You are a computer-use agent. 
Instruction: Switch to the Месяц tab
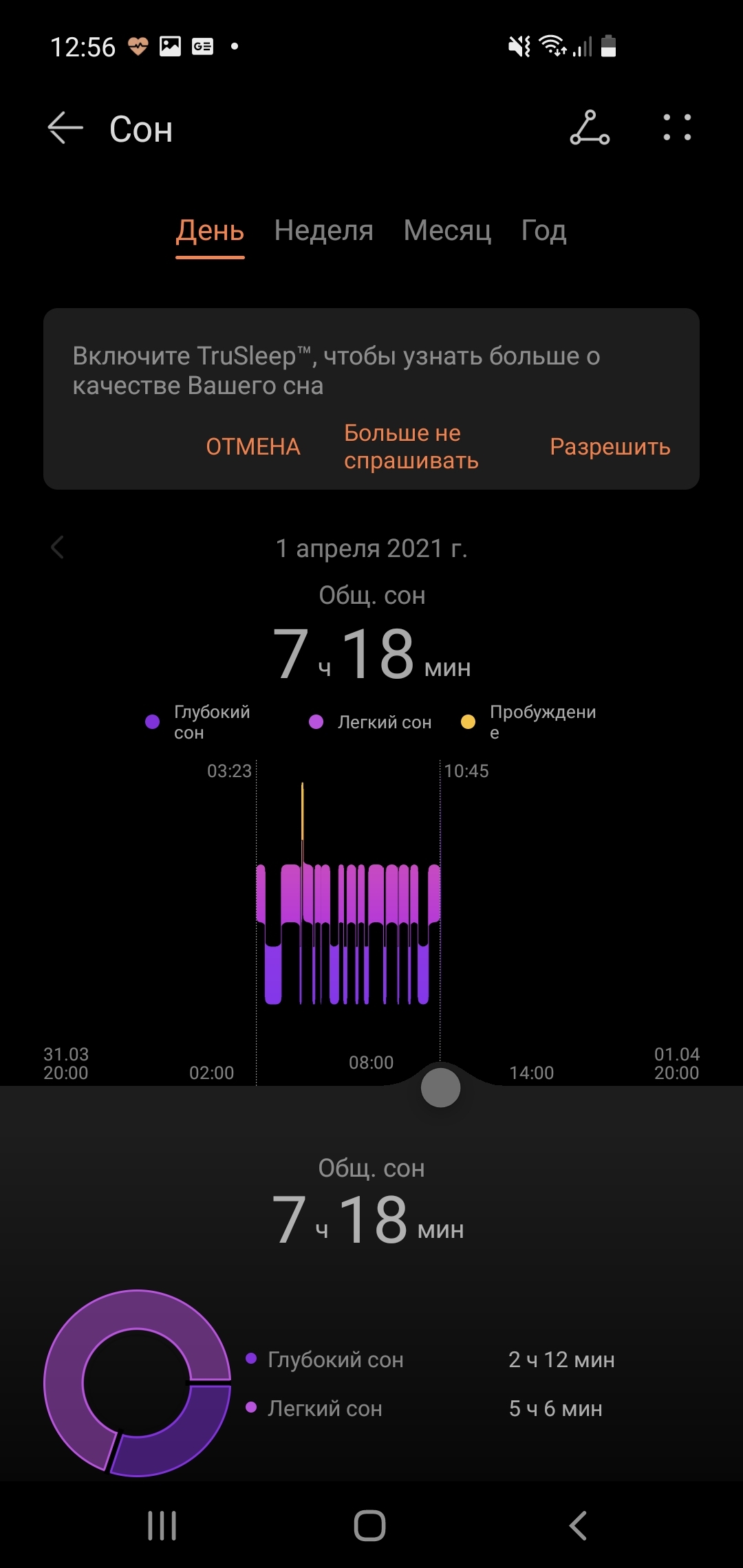pos(447,231)
